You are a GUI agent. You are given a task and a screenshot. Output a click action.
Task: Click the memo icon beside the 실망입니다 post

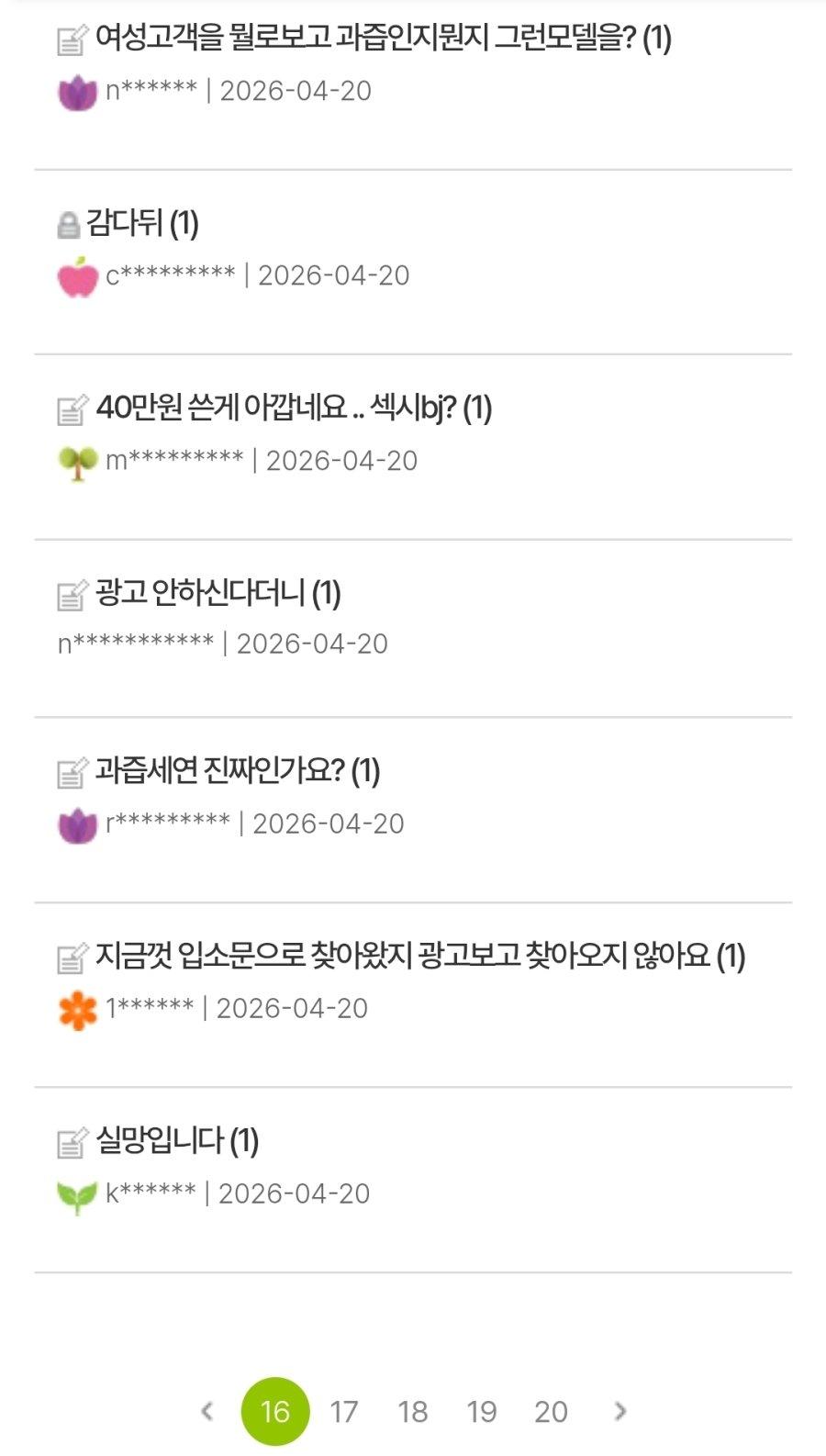tap(73, 1142)
